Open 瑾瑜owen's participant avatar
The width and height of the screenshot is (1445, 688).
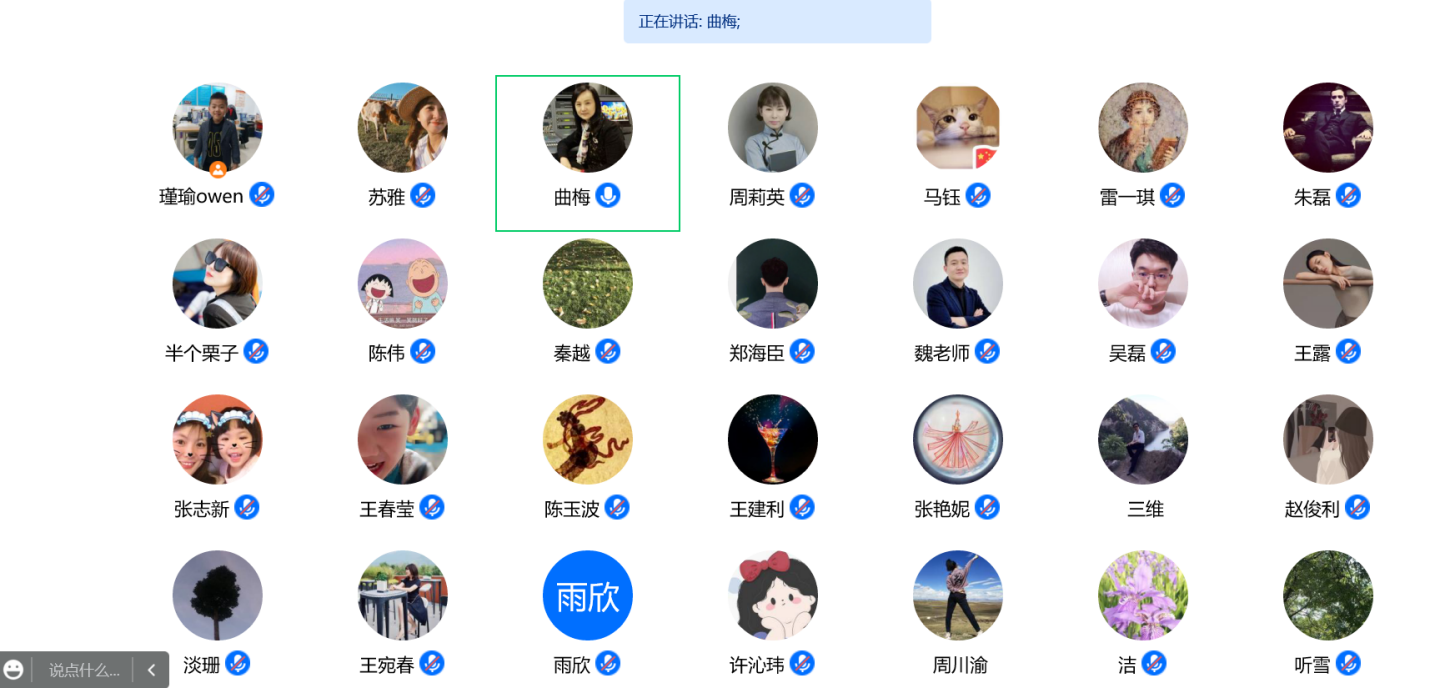click(217, 128)
